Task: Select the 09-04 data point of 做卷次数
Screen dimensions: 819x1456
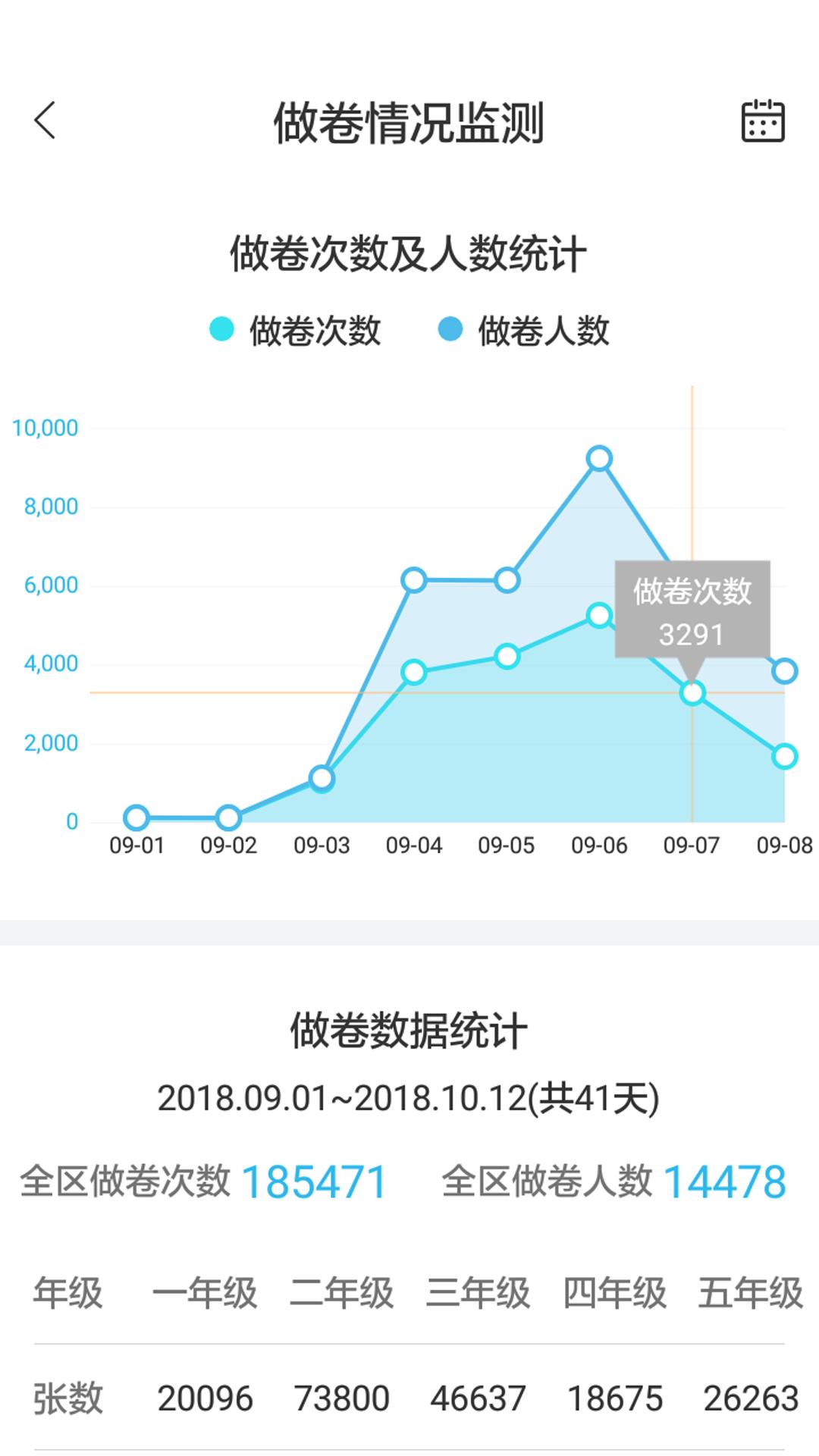Action: pos(414,672)
